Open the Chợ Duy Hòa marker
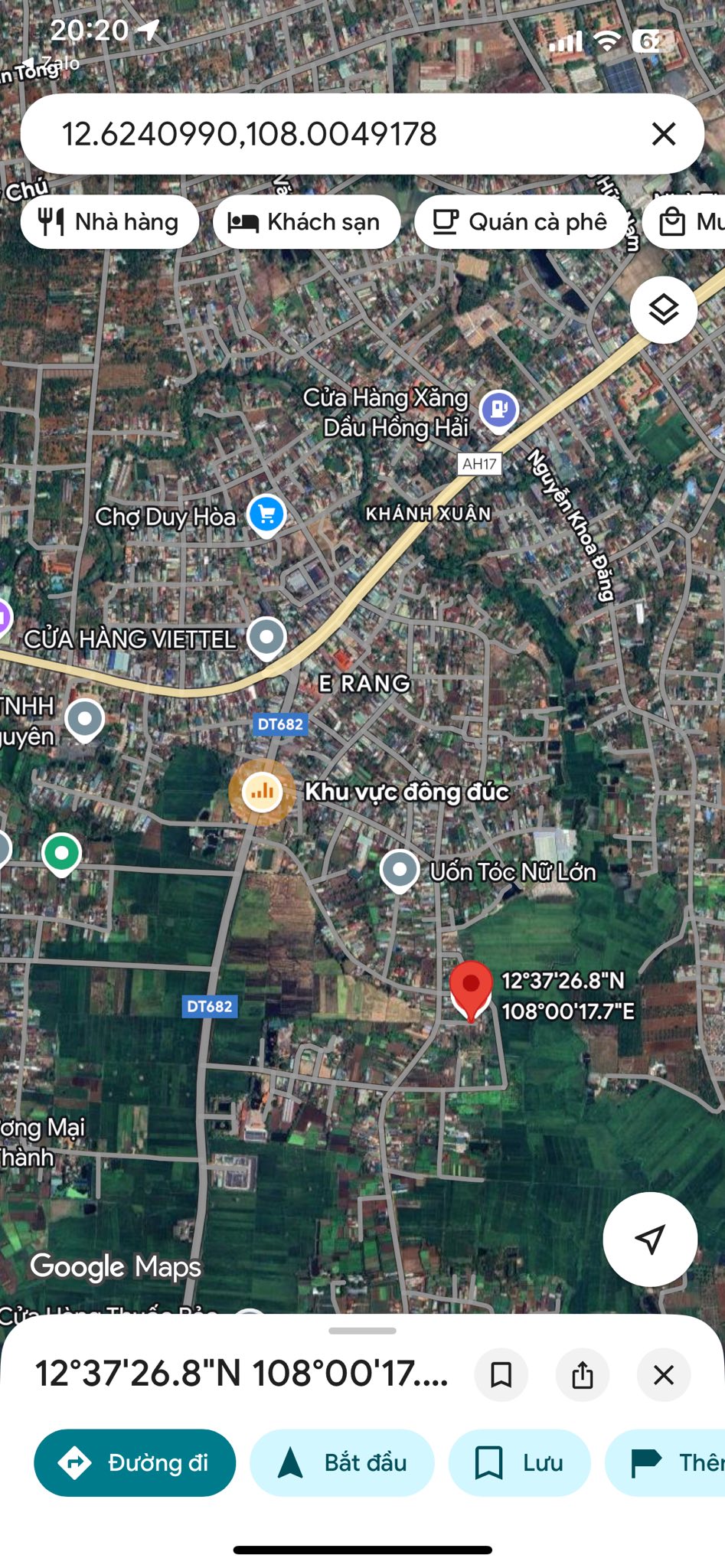725x1568 pixels. click(x=266, y=514)
